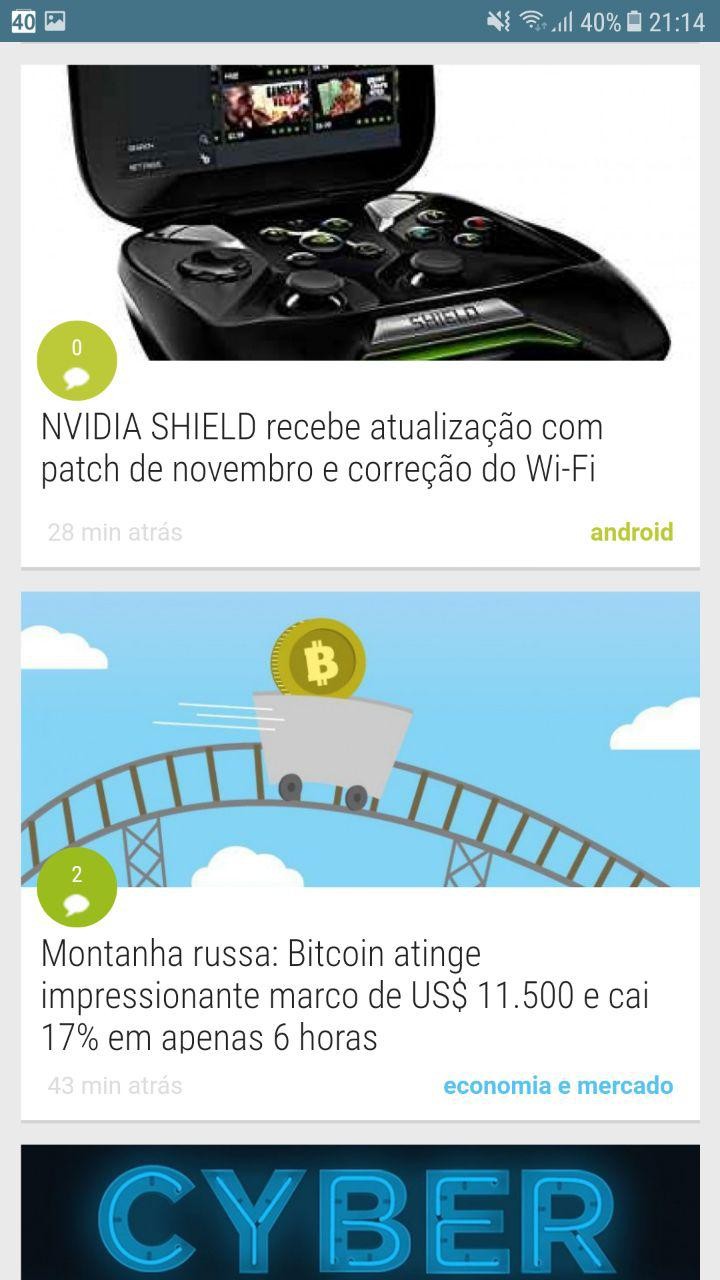Select the android category tag
This screenshot has height=1280, width=720.
631,532
